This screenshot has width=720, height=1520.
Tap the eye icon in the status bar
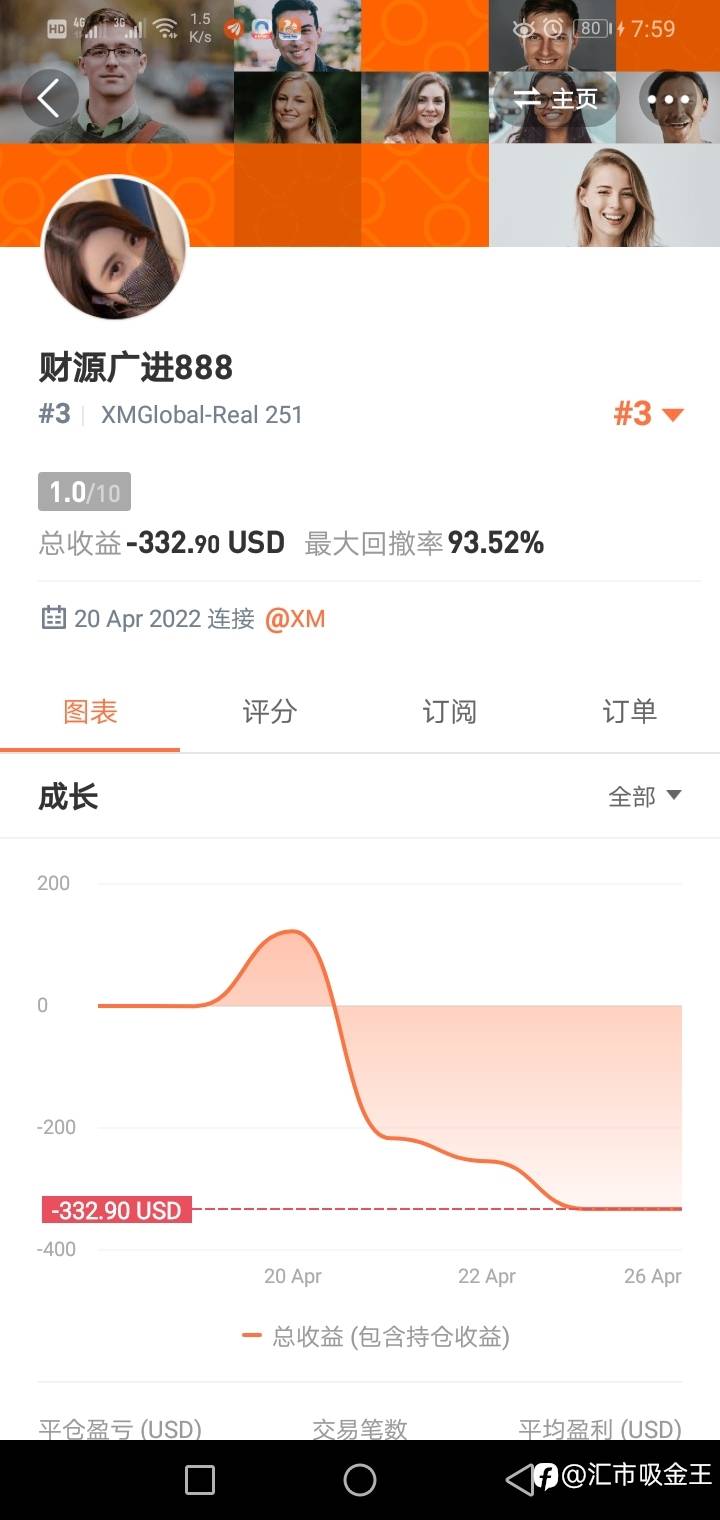(x=525, y=29)
